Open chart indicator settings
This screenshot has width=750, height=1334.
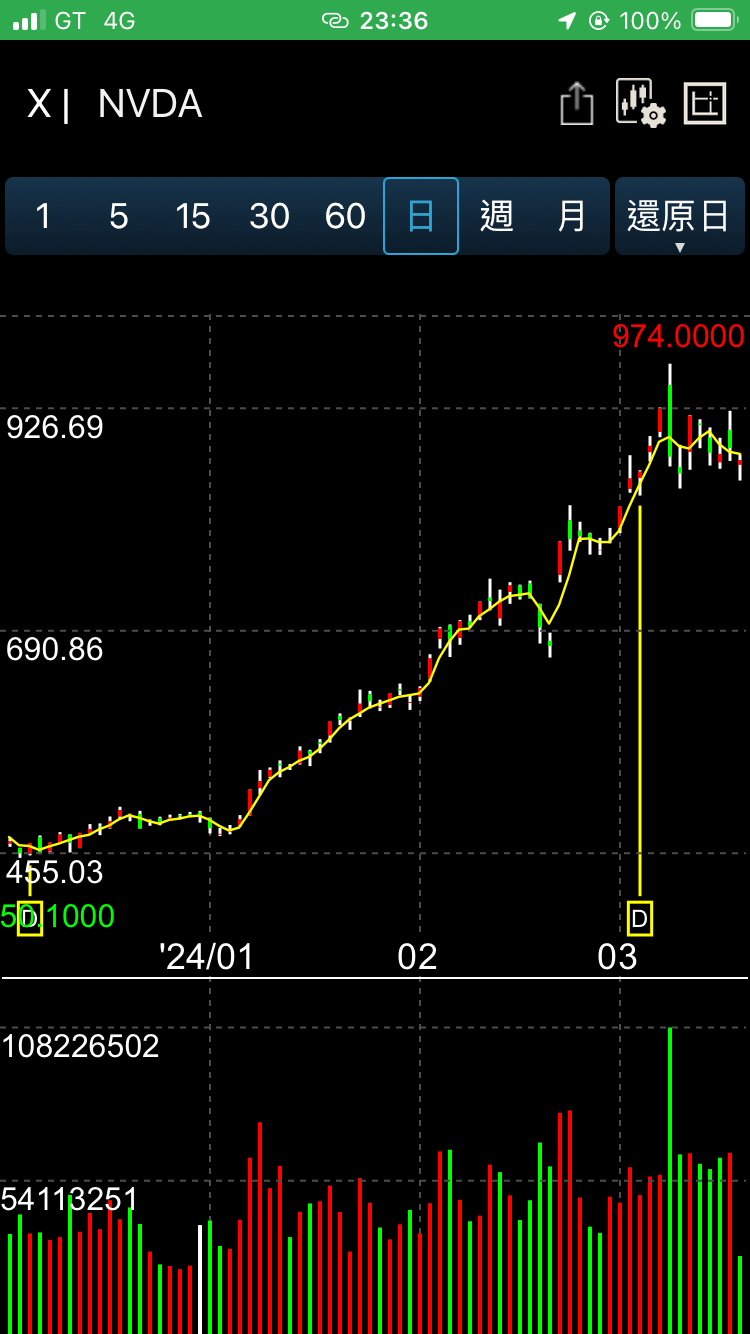click(640, 103)
